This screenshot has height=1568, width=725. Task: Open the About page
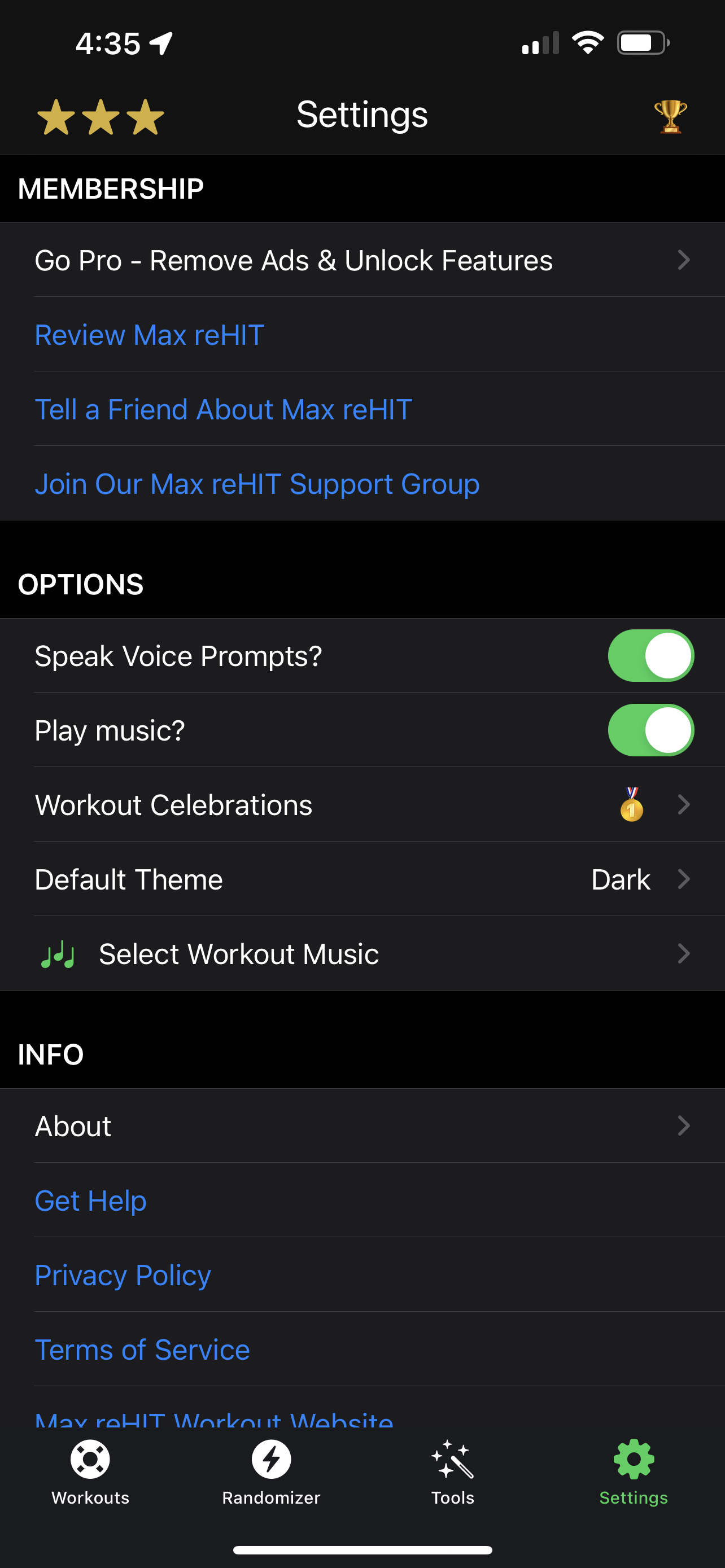362,1125
